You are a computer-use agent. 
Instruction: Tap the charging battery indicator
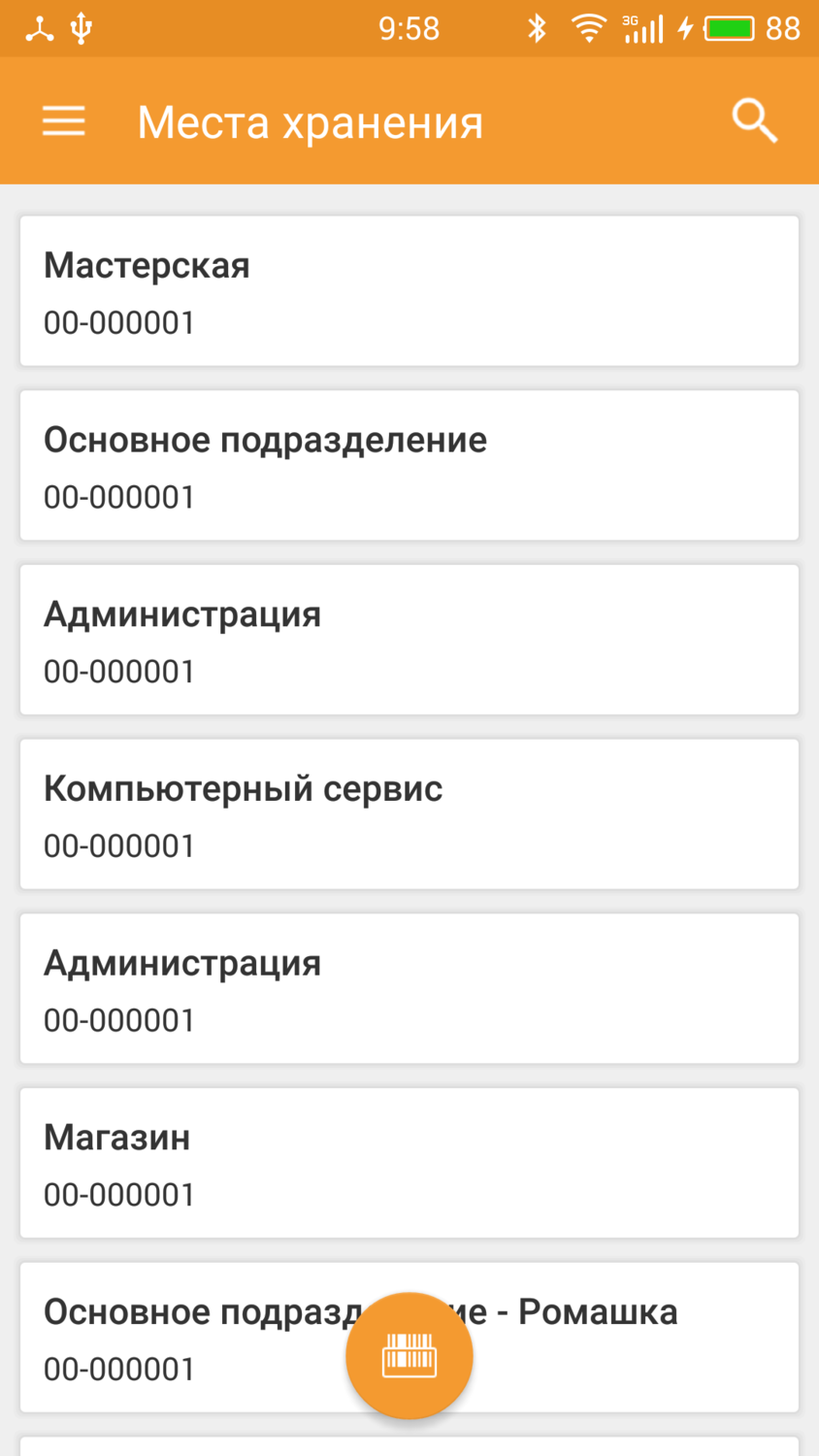click(x=723, y=27)
